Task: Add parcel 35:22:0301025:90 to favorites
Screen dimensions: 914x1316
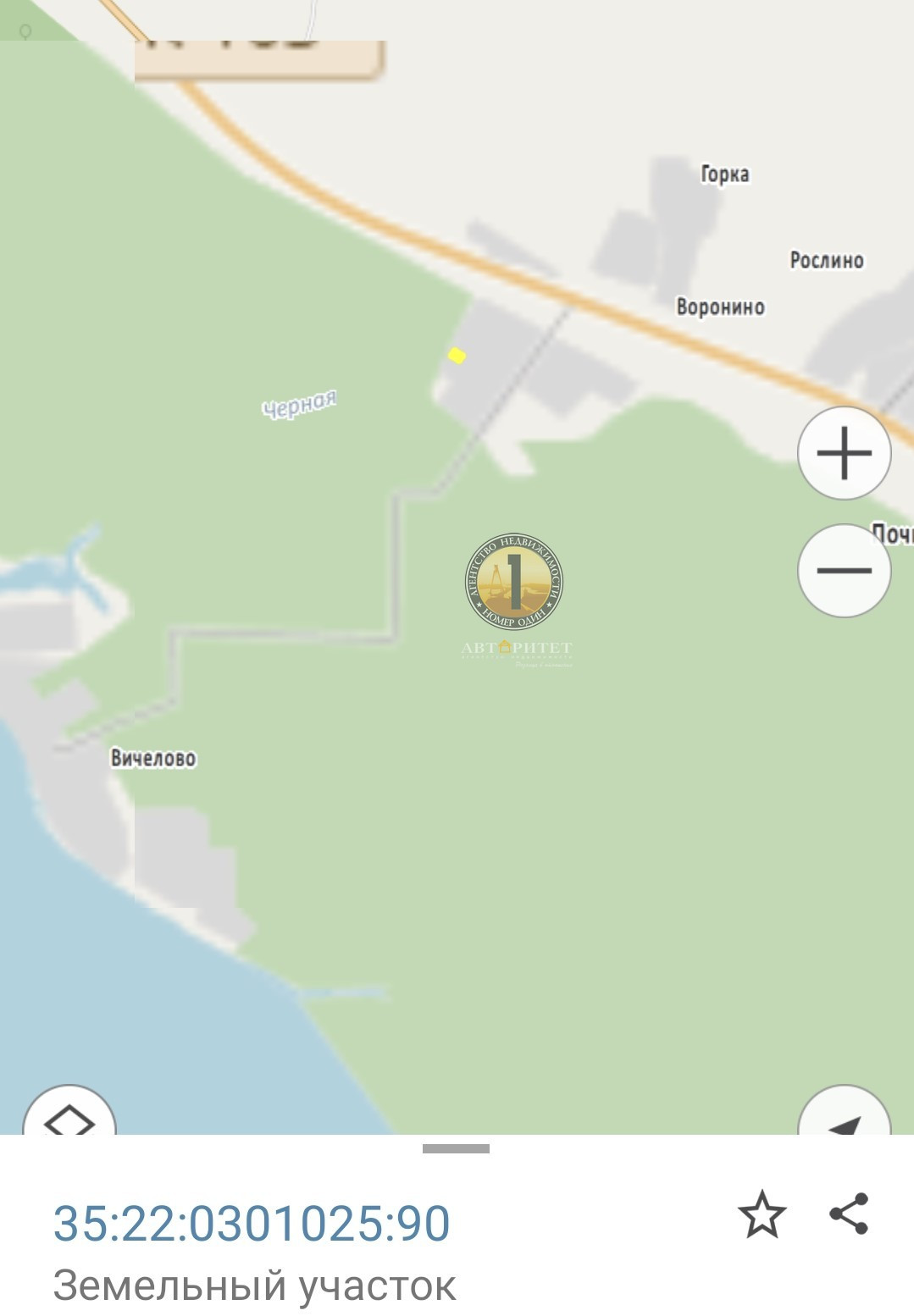Action: (762, 1214)
